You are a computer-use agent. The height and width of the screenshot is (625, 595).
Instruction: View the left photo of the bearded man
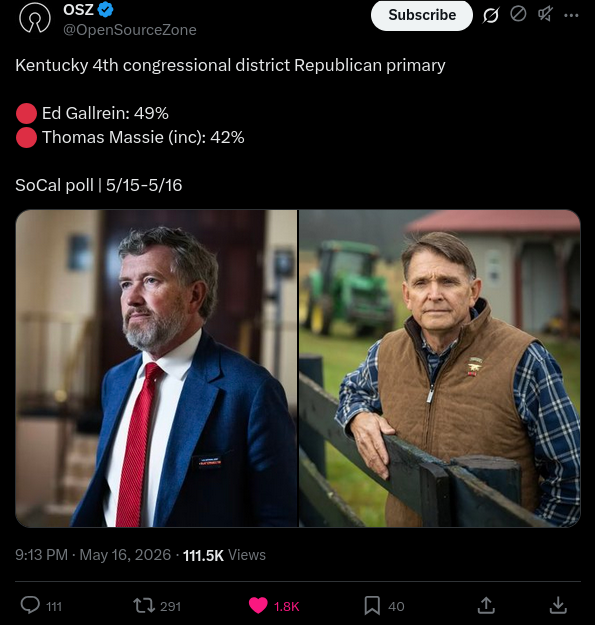[157, 368]
